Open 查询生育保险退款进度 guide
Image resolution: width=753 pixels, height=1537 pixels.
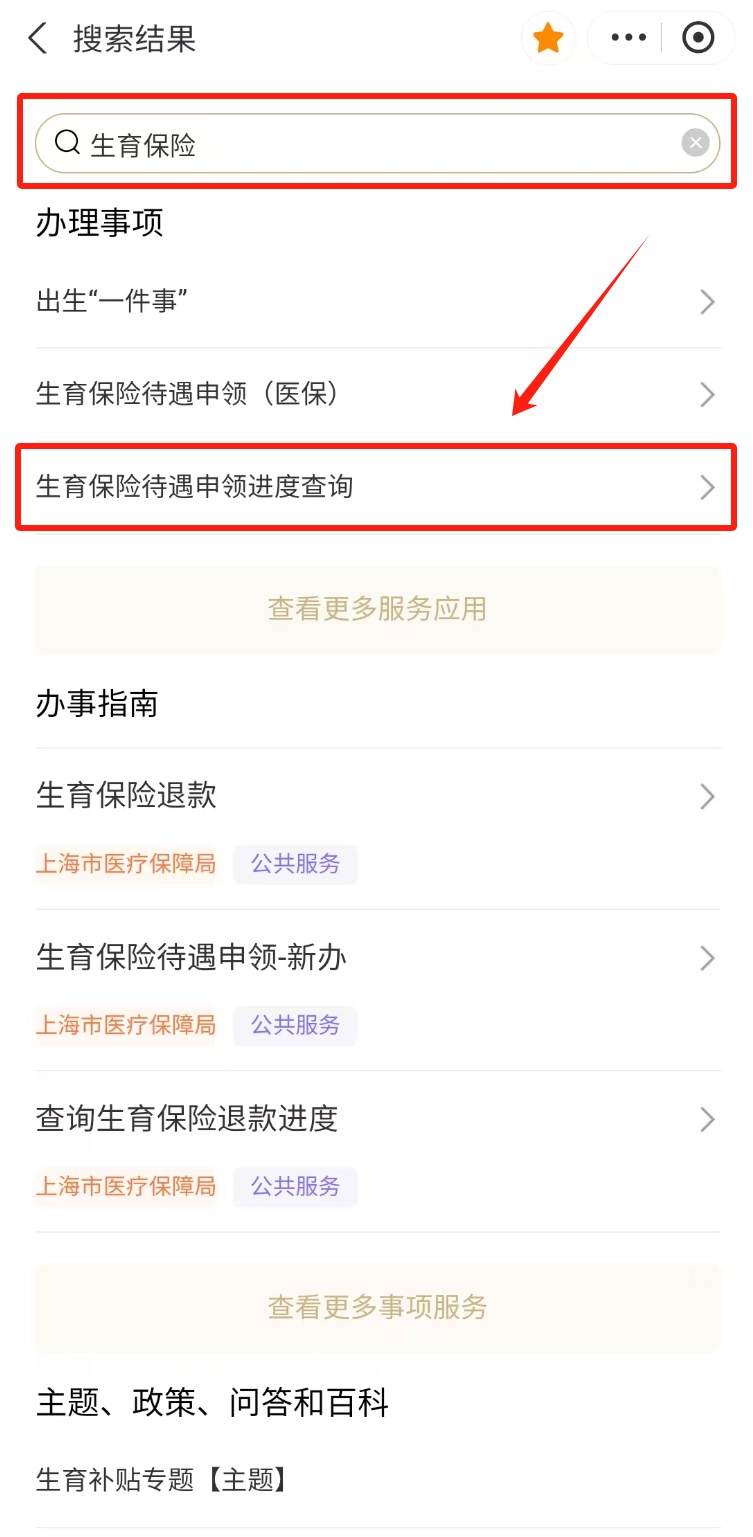377,1119
